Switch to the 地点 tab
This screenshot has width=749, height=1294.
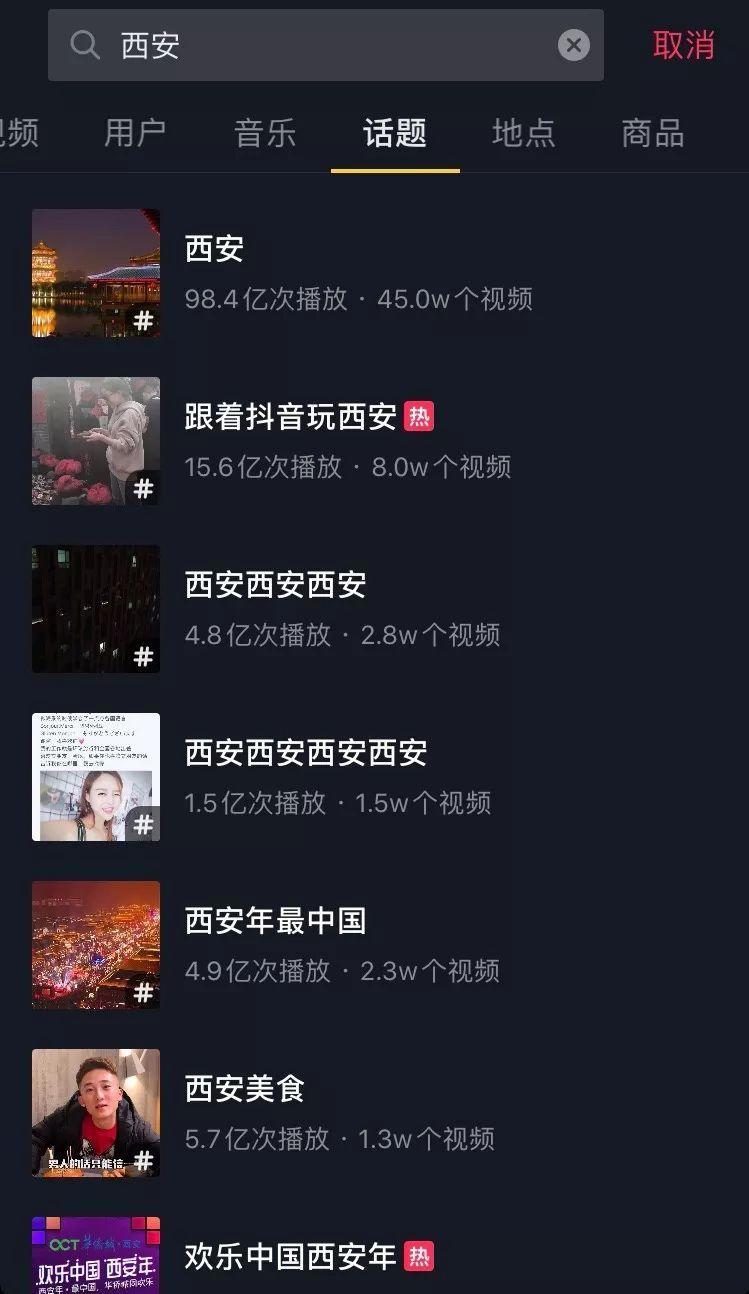click(x=524, y=132)
